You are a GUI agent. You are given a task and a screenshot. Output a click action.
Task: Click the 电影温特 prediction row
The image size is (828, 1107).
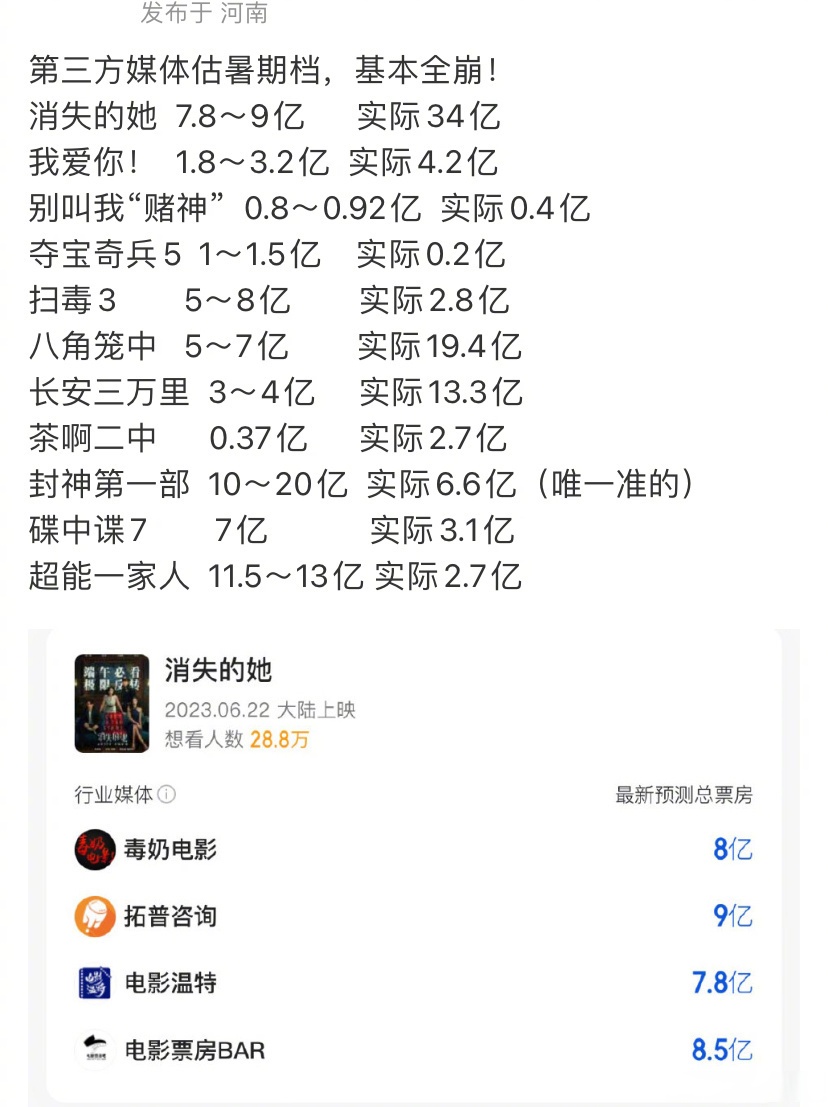coord(400,984)
